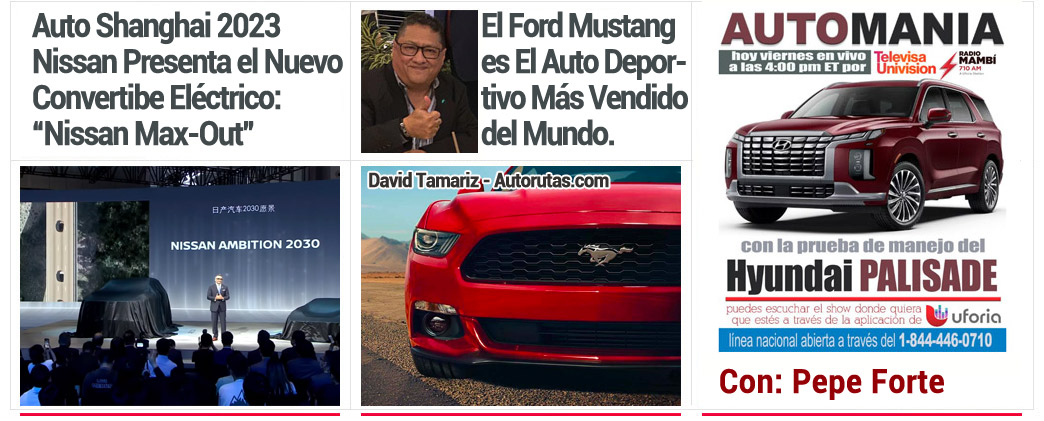Tap the Nissan Ambition 2030 presentation image
The image size is (1044, 421).
coord(180,285)
